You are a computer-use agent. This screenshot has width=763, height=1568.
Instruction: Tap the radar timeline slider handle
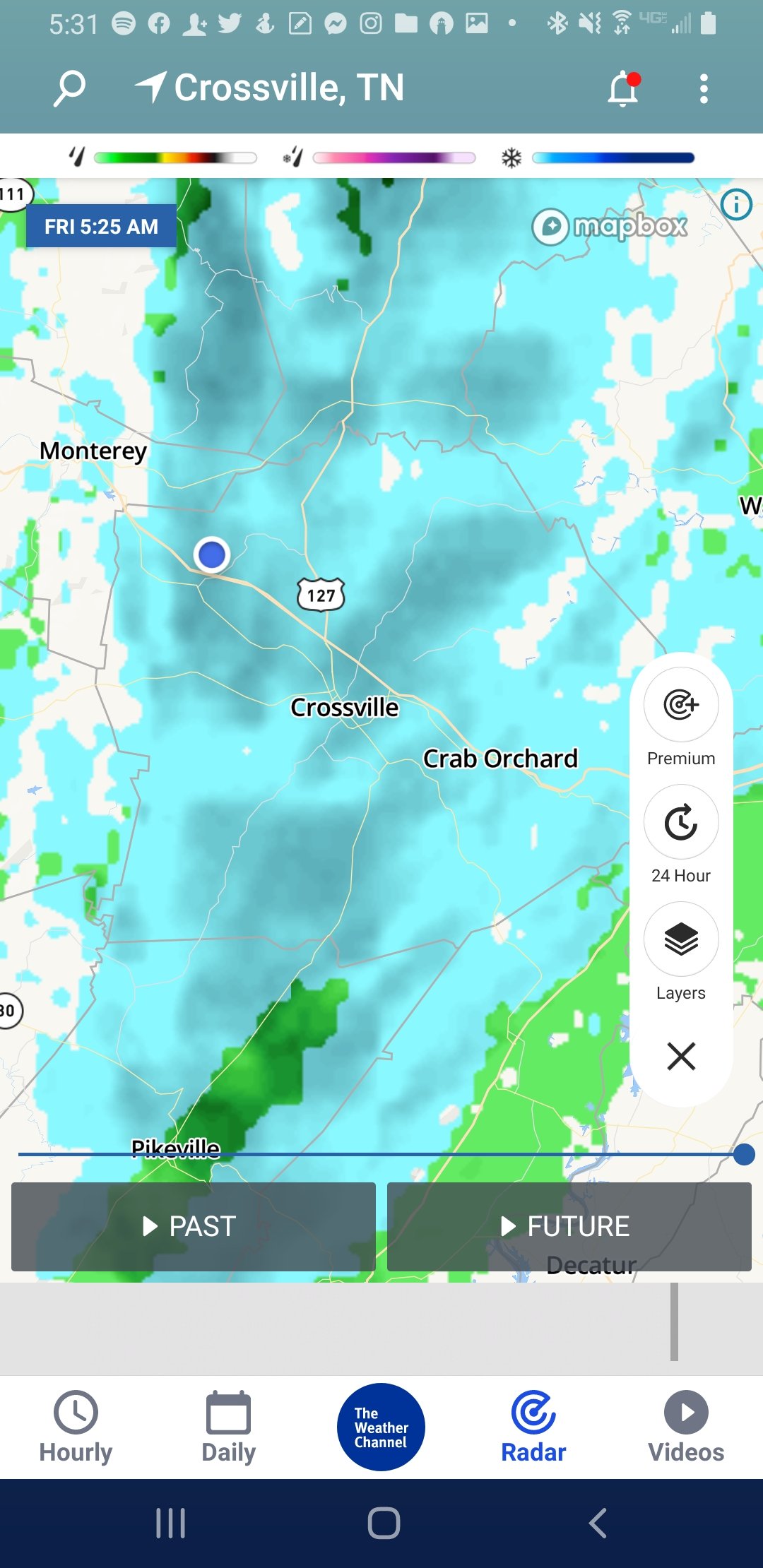[744, 1155]
